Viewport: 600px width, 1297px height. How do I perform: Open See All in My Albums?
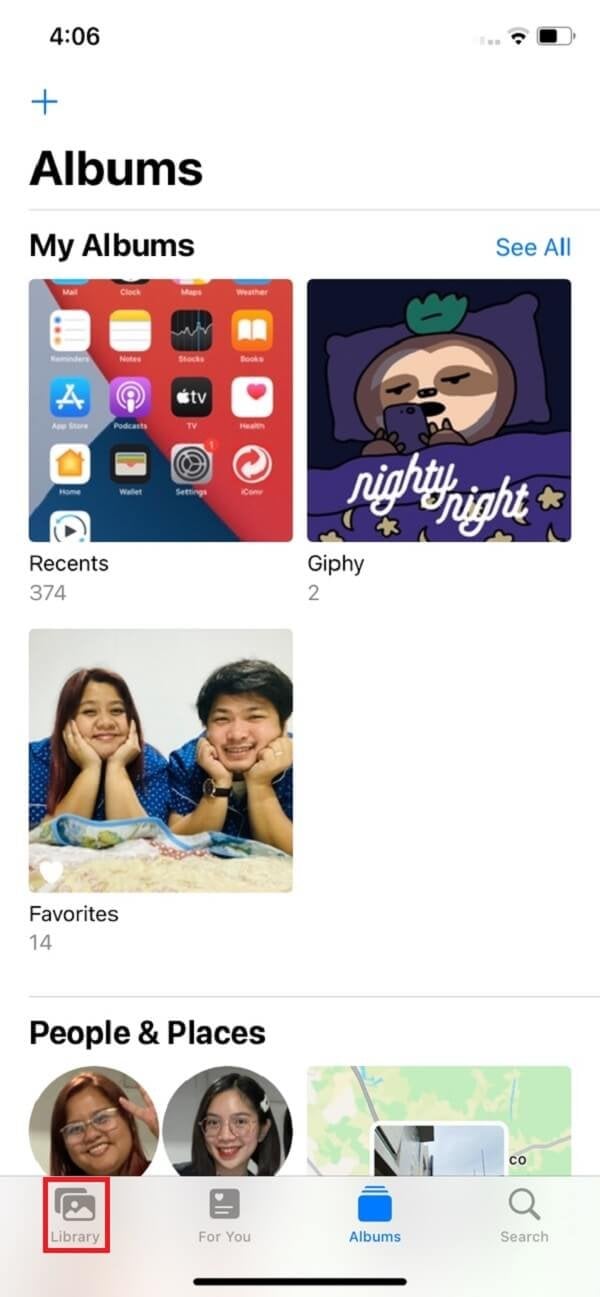533,247
